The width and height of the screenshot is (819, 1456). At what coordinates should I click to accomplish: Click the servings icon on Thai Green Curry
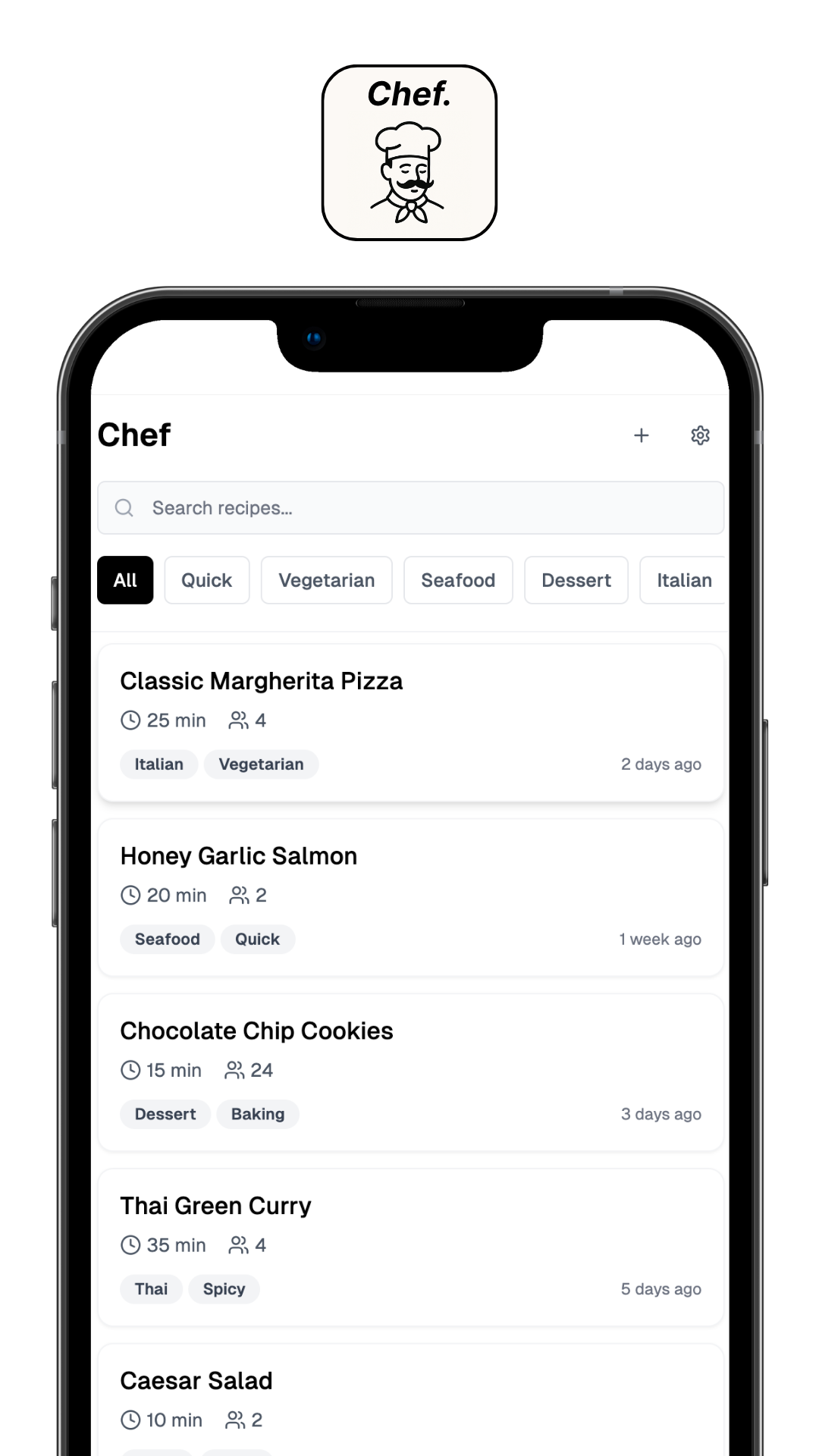coord(239,1245)
